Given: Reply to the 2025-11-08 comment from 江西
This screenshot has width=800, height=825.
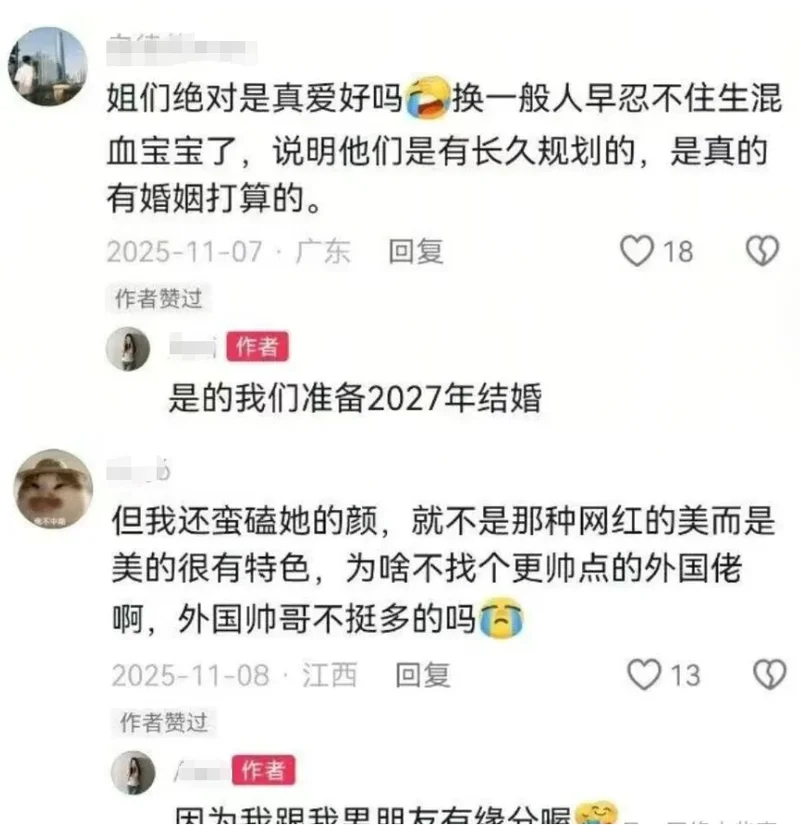Looking at the screenshot, I should (422, 675).
